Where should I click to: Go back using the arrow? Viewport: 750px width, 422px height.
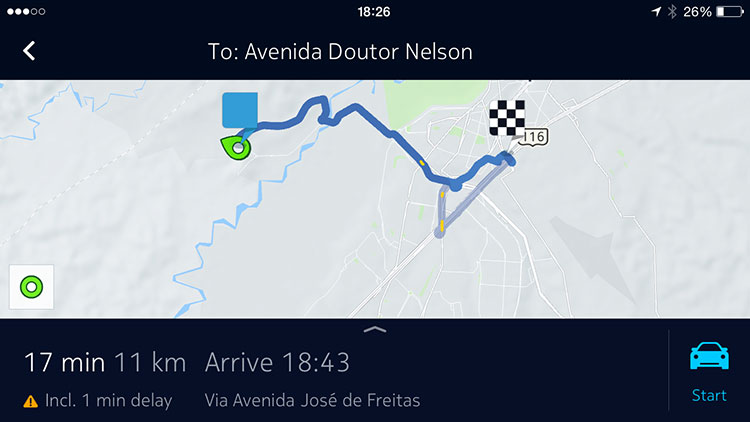click(29, 51)
